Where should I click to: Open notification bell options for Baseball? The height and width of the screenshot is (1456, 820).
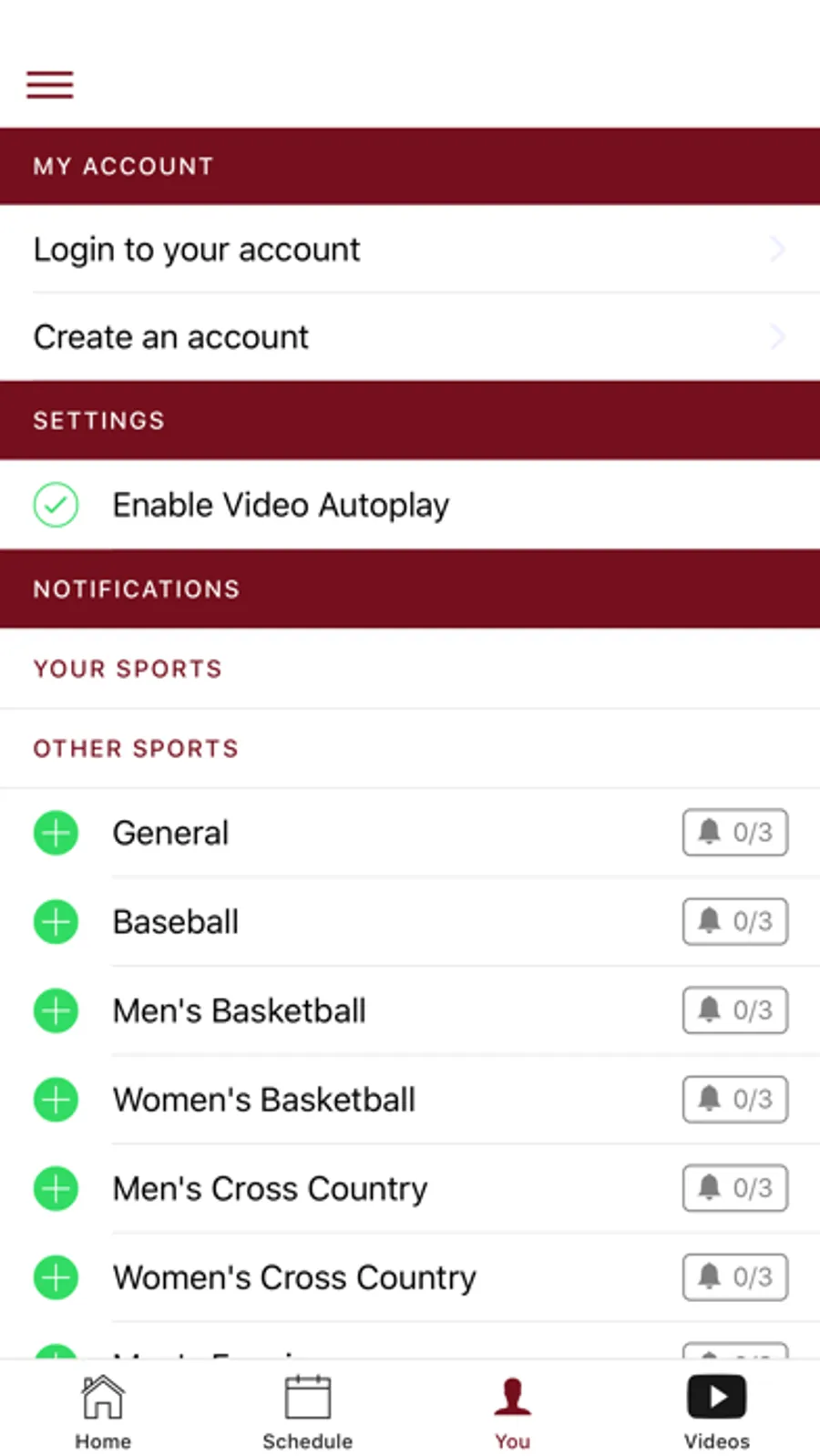(734, 921)
